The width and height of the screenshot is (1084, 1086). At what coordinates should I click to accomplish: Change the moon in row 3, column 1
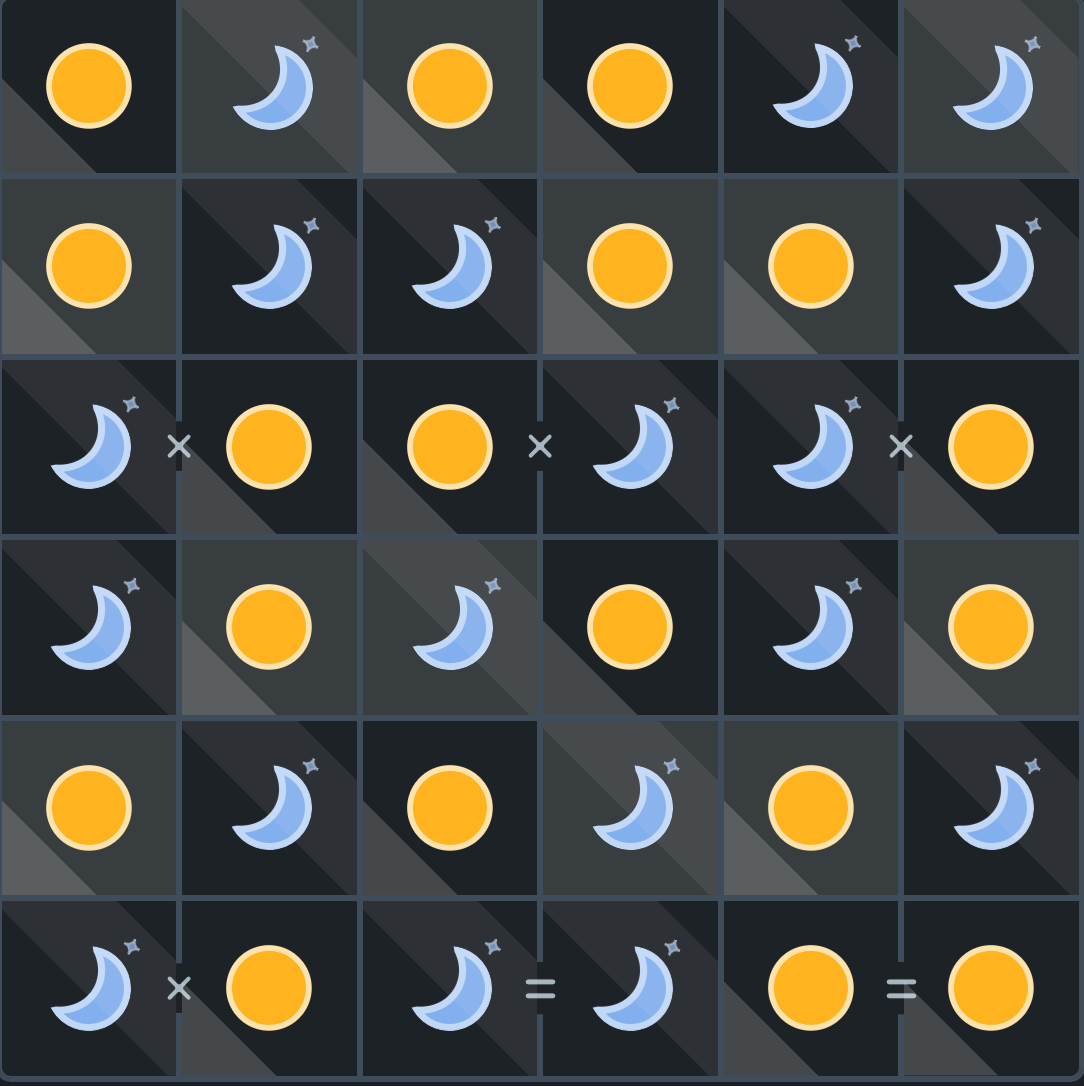[x=89, y=447]
